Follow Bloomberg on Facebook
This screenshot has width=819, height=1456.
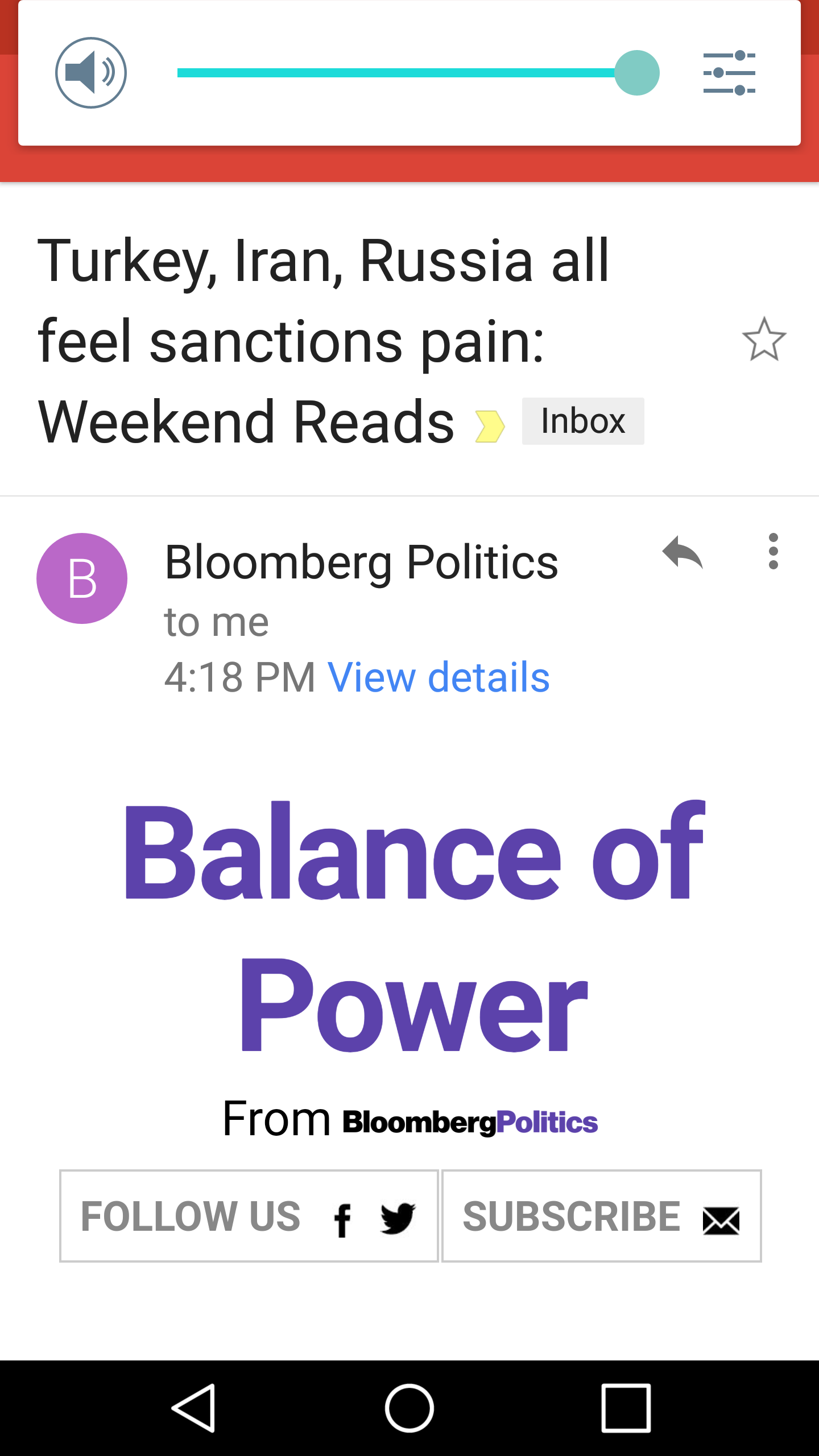pyautogui.click(x=342, y=1220)
